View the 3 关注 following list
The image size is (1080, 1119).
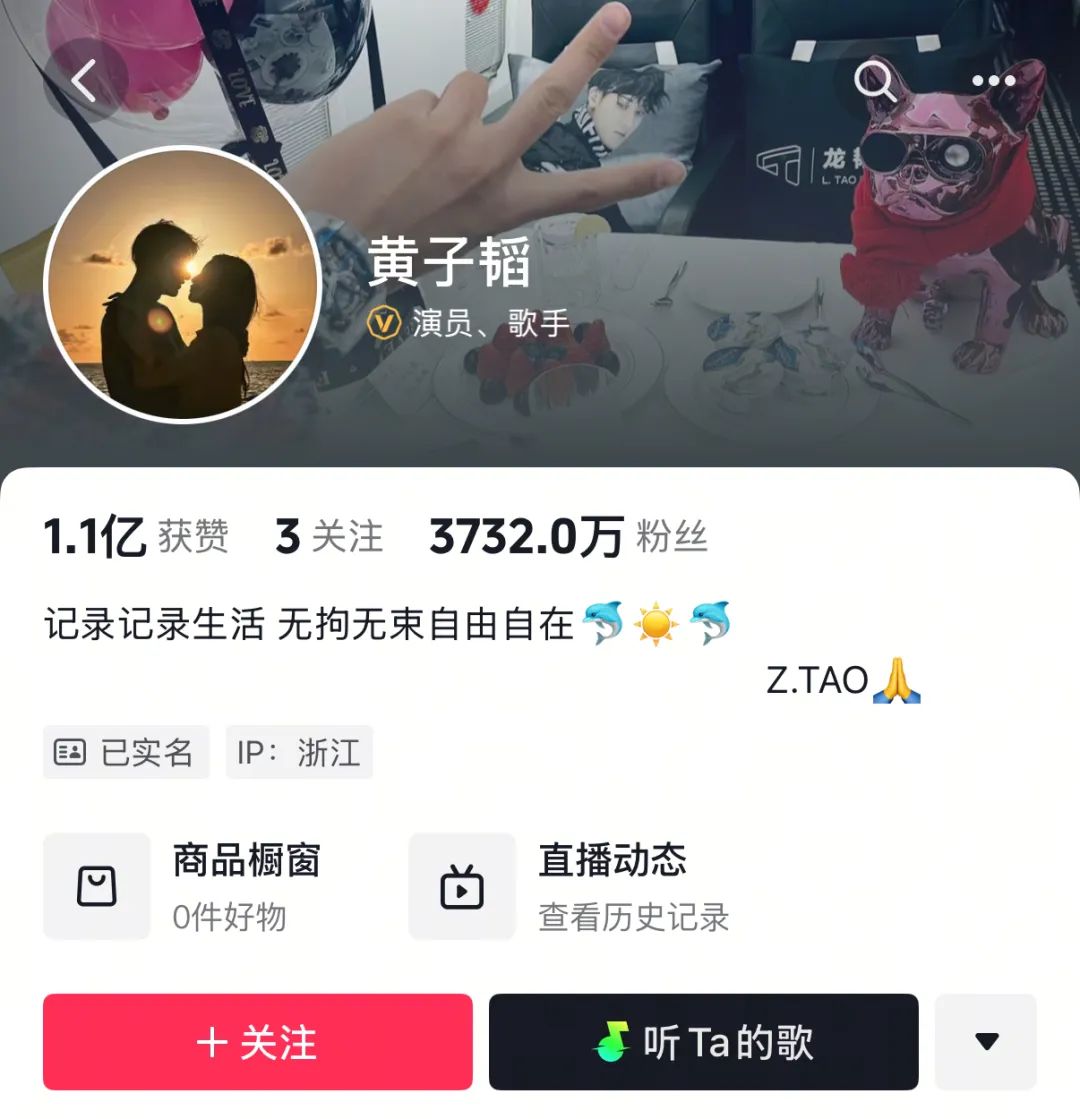point(329,538)
